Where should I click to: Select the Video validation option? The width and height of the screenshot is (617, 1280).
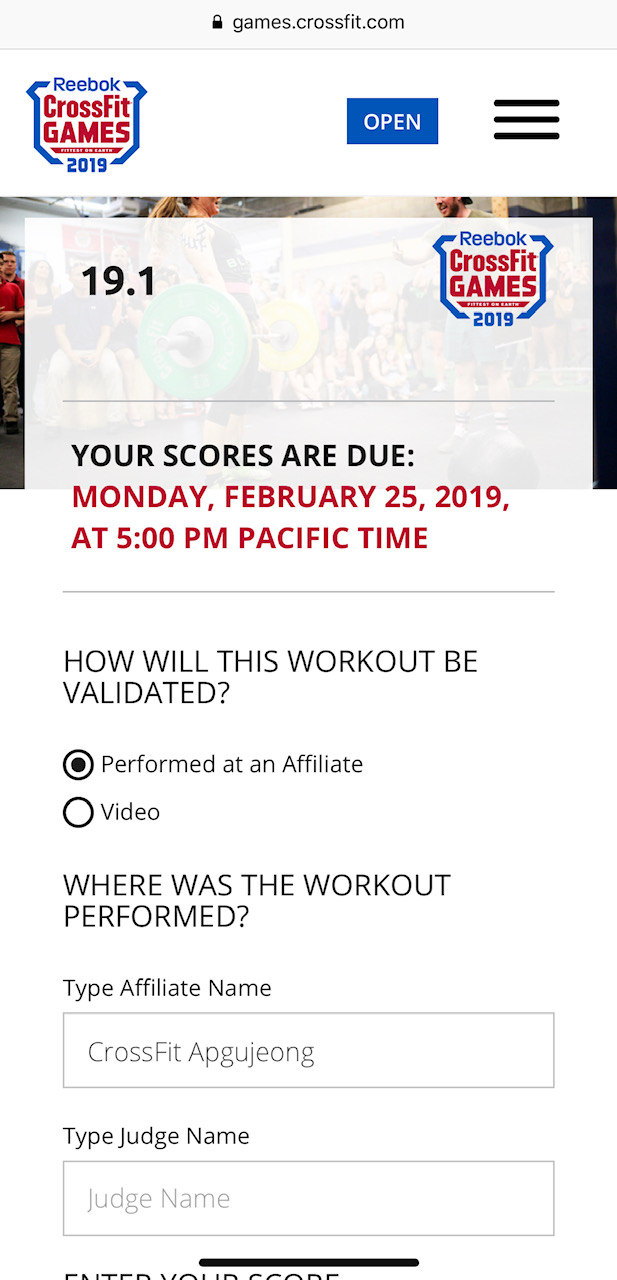79,812
